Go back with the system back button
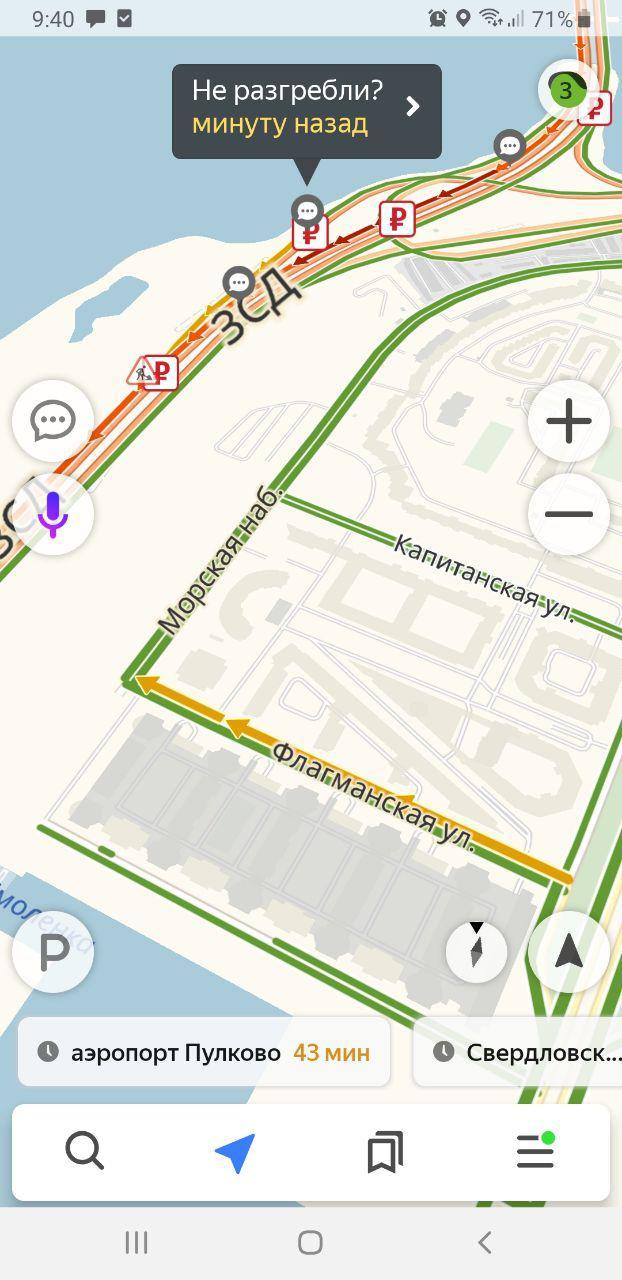 485,1242
